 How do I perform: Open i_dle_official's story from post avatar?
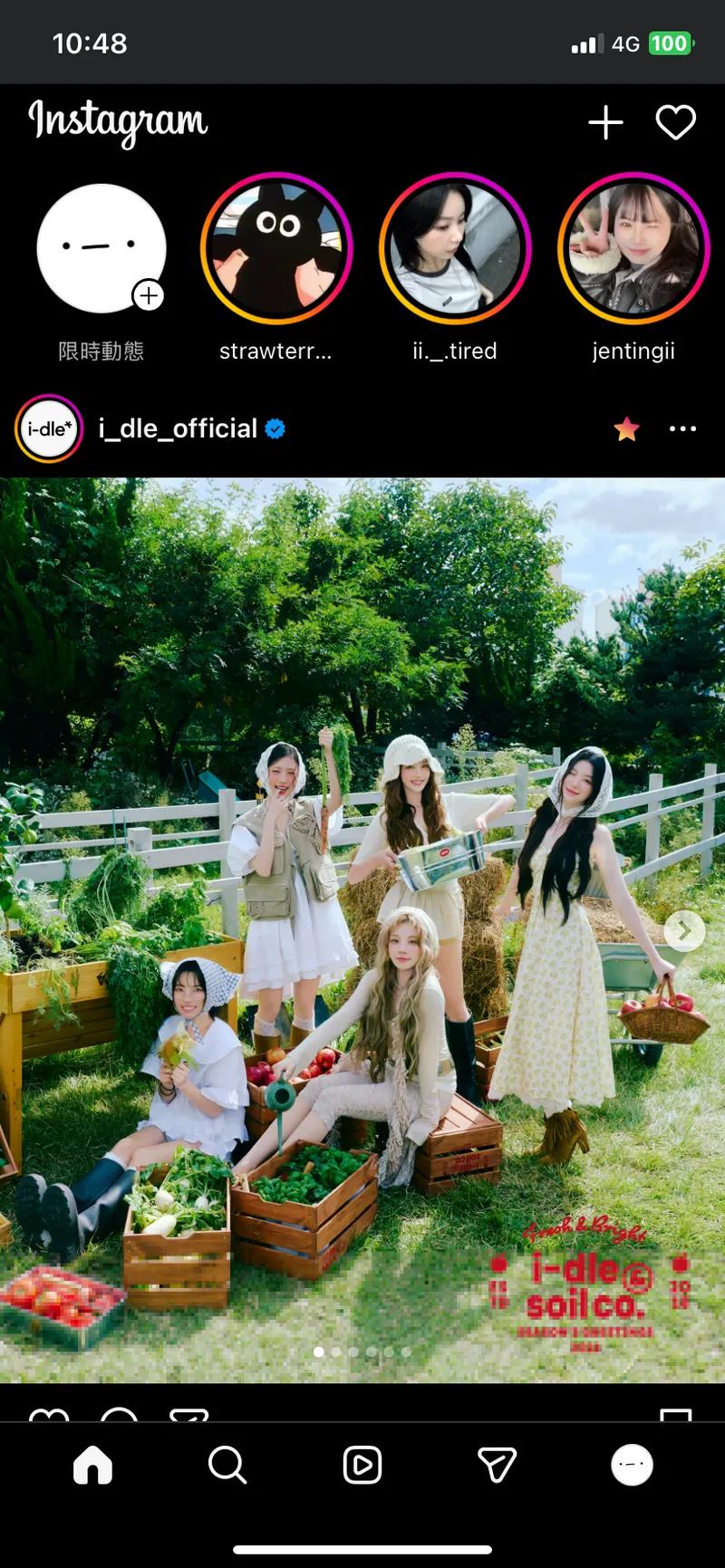49,428
